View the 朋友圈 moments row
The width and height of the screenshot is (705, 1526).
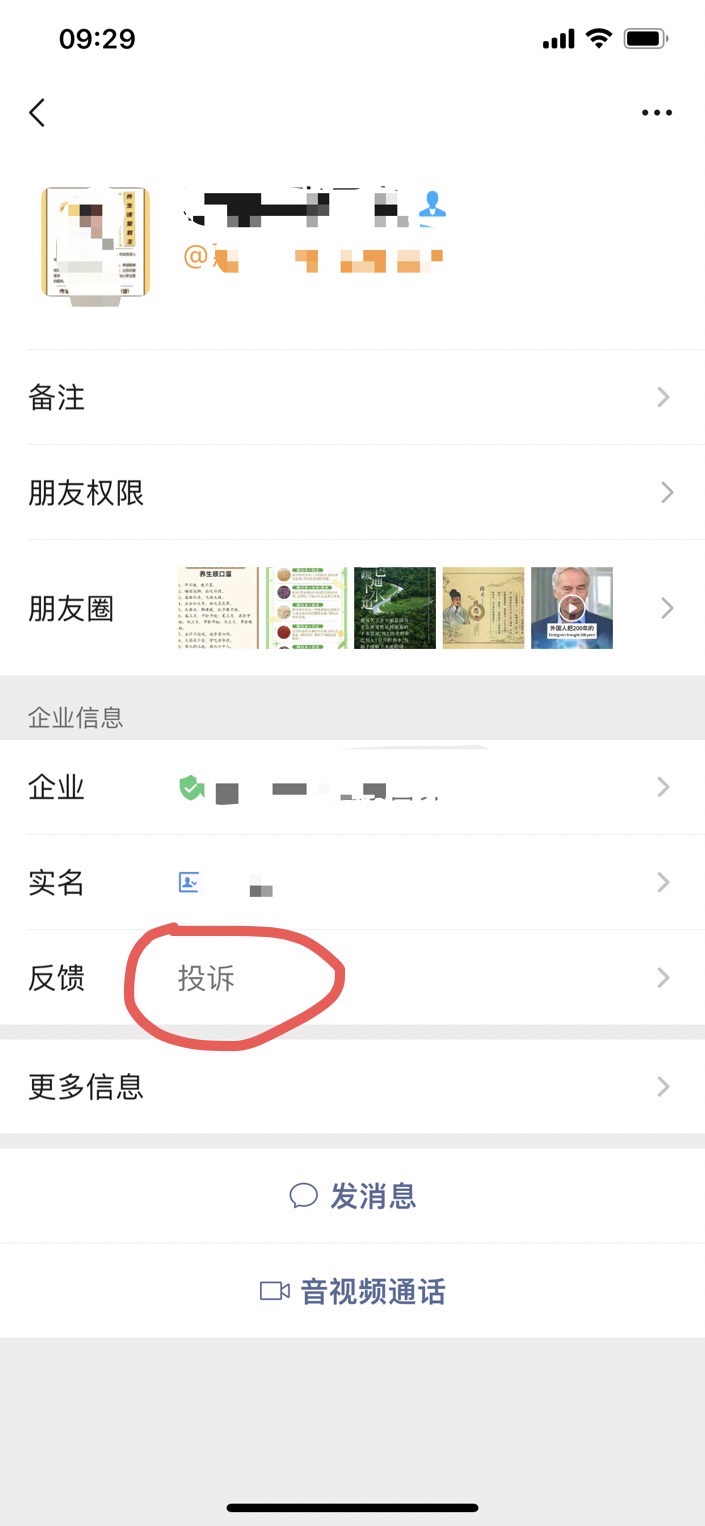(x=352, y=608)
